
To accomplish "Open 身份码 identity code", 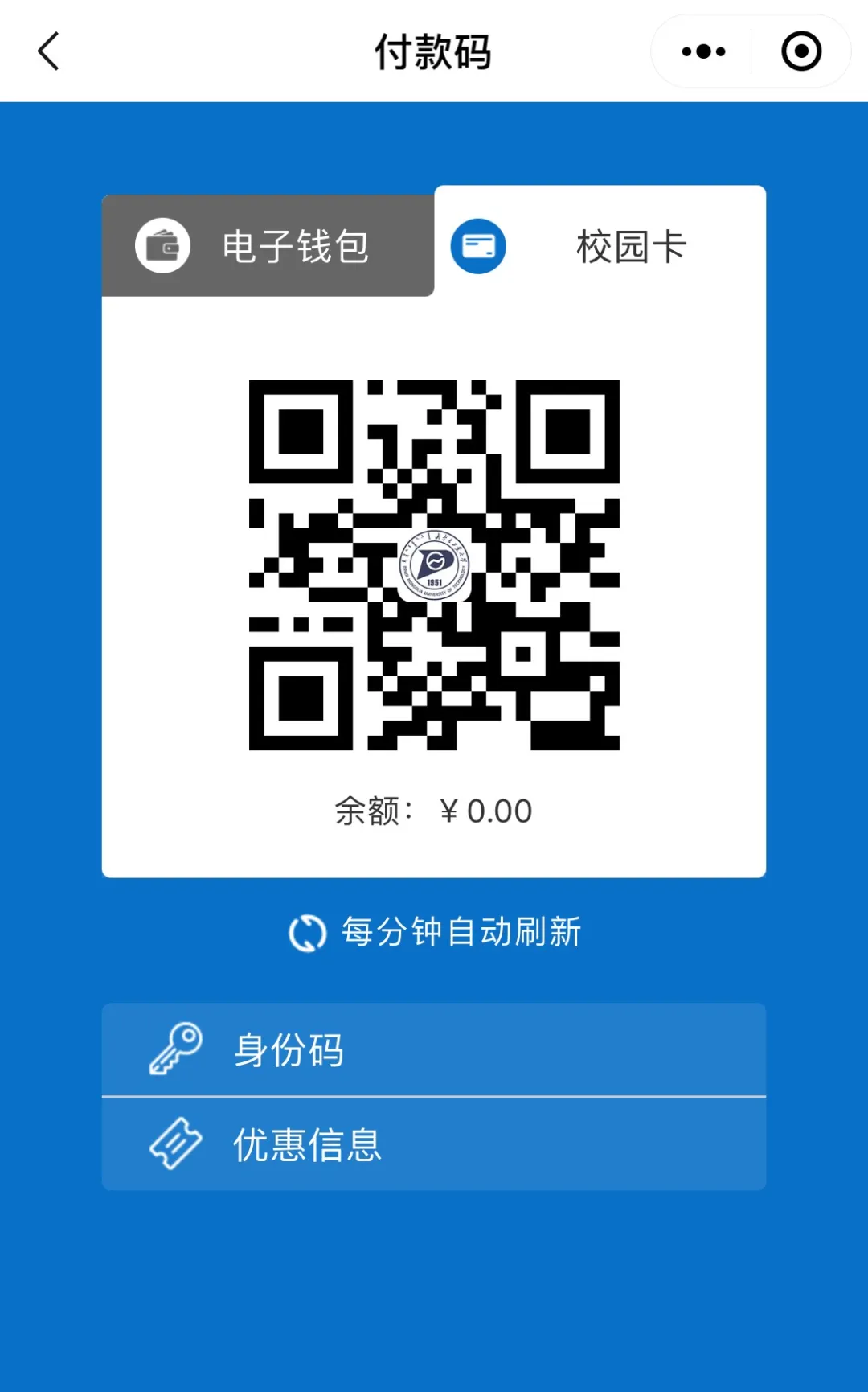I will pyautogui.click(x=434, y=1049).
